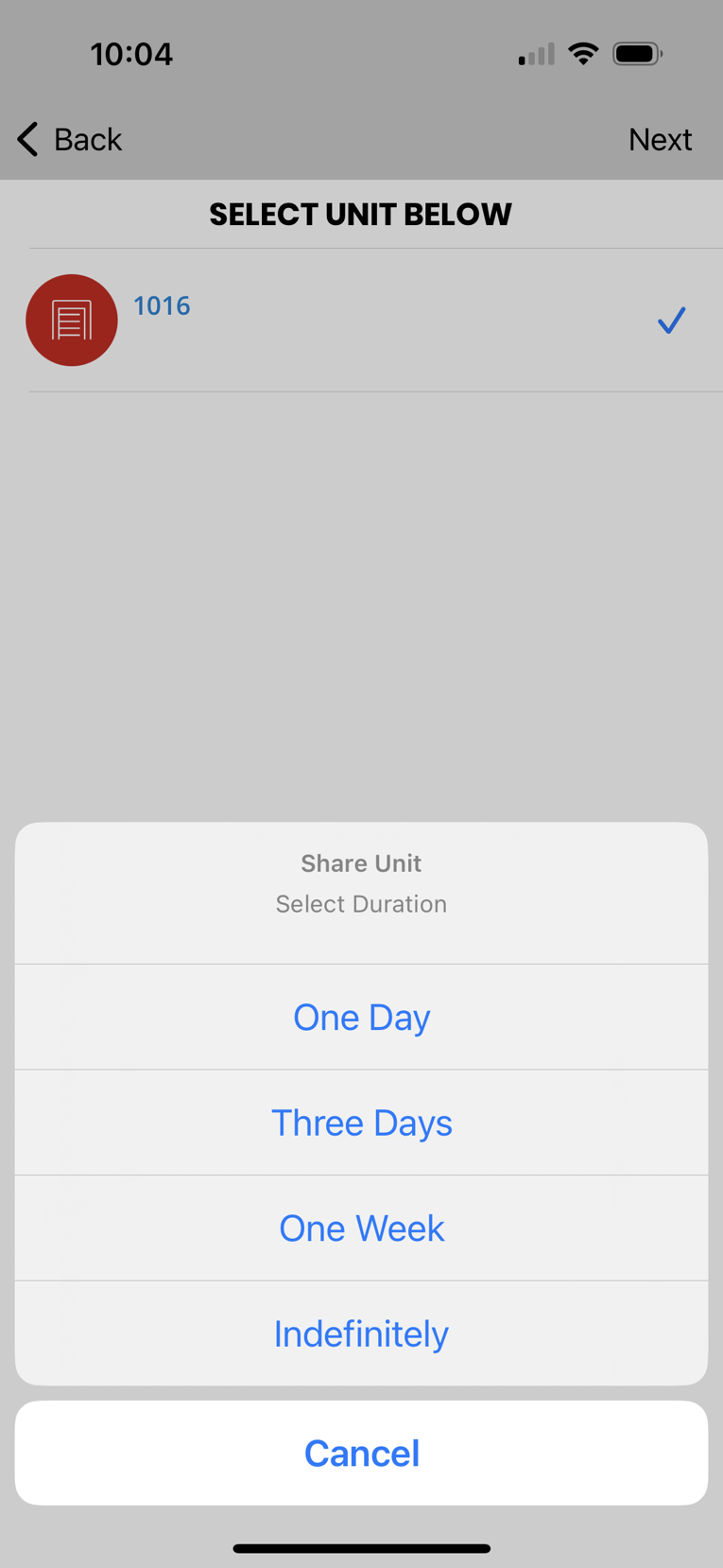Go Back to the previous screen
Viewport: 723px width, 1568px height.
click(x=87, y=139)
